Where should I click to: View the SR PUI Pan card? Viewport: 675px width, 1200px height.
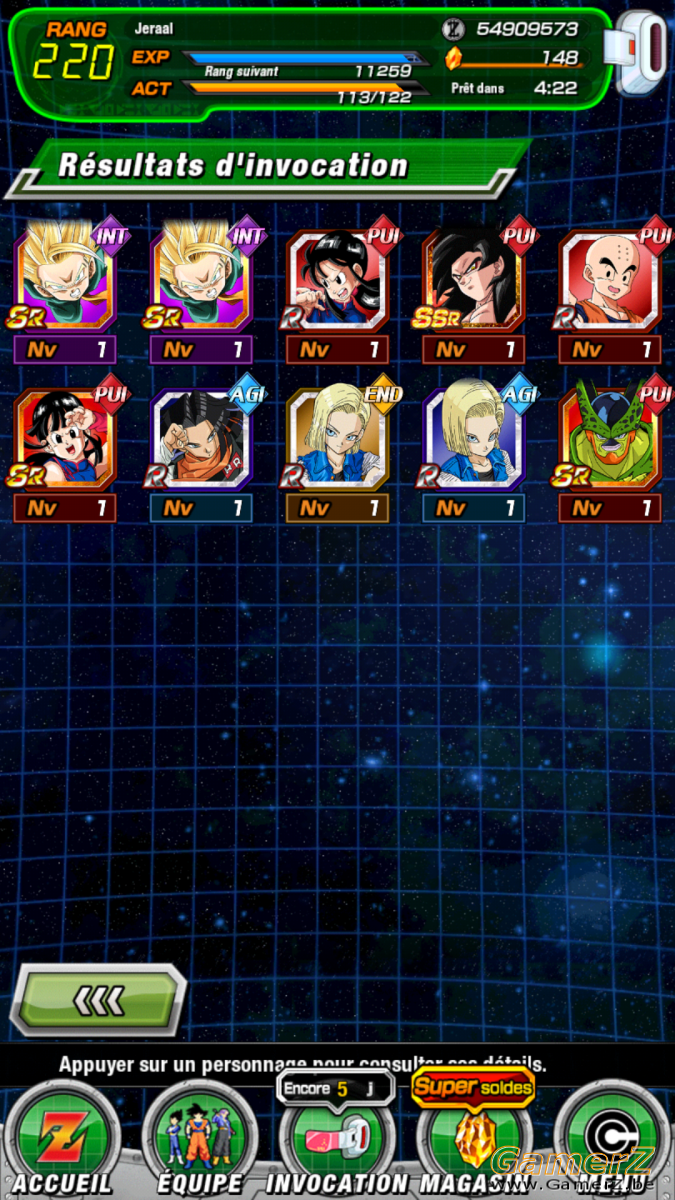coord(65,438)
